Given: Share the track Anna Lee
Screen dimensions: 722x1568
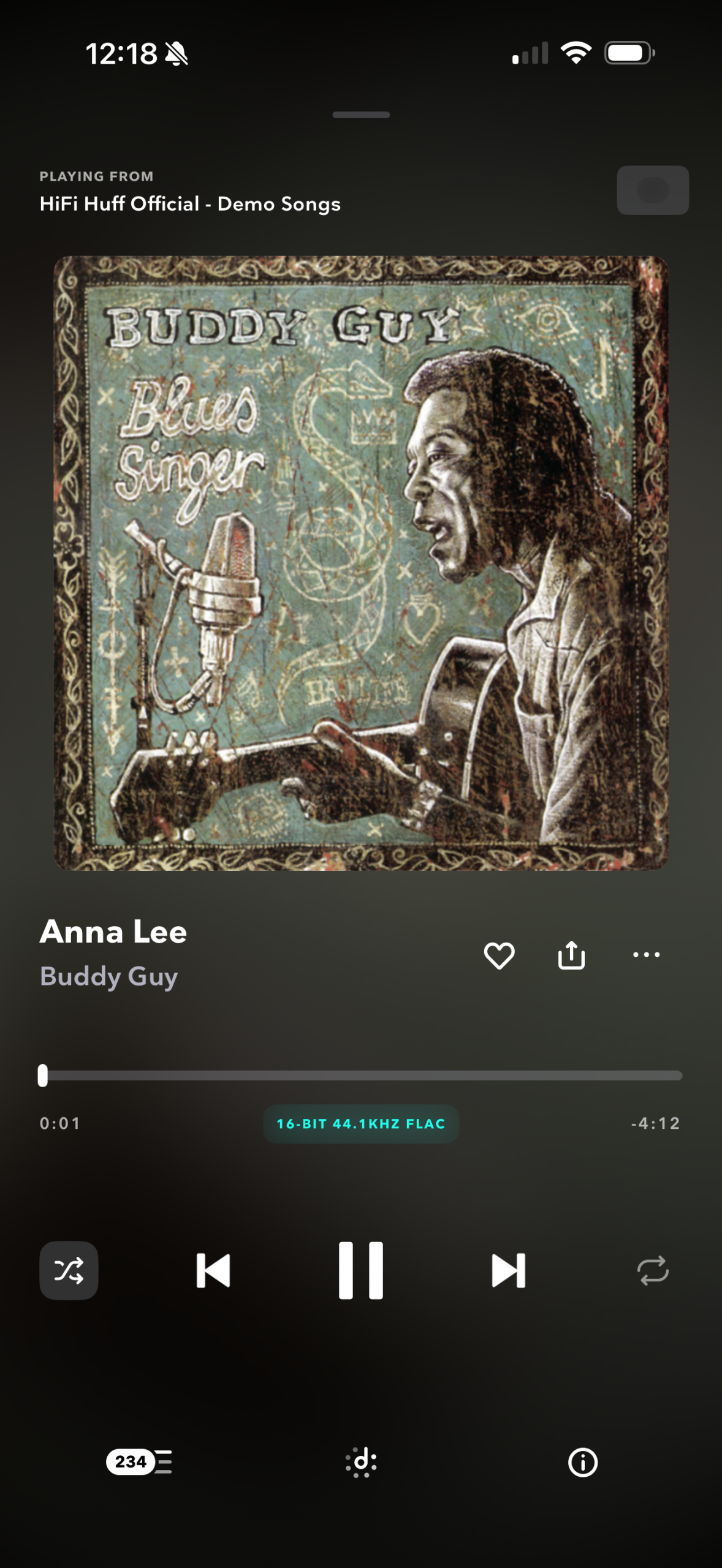Looking at the screenshot, I should [x=571, y=955].
